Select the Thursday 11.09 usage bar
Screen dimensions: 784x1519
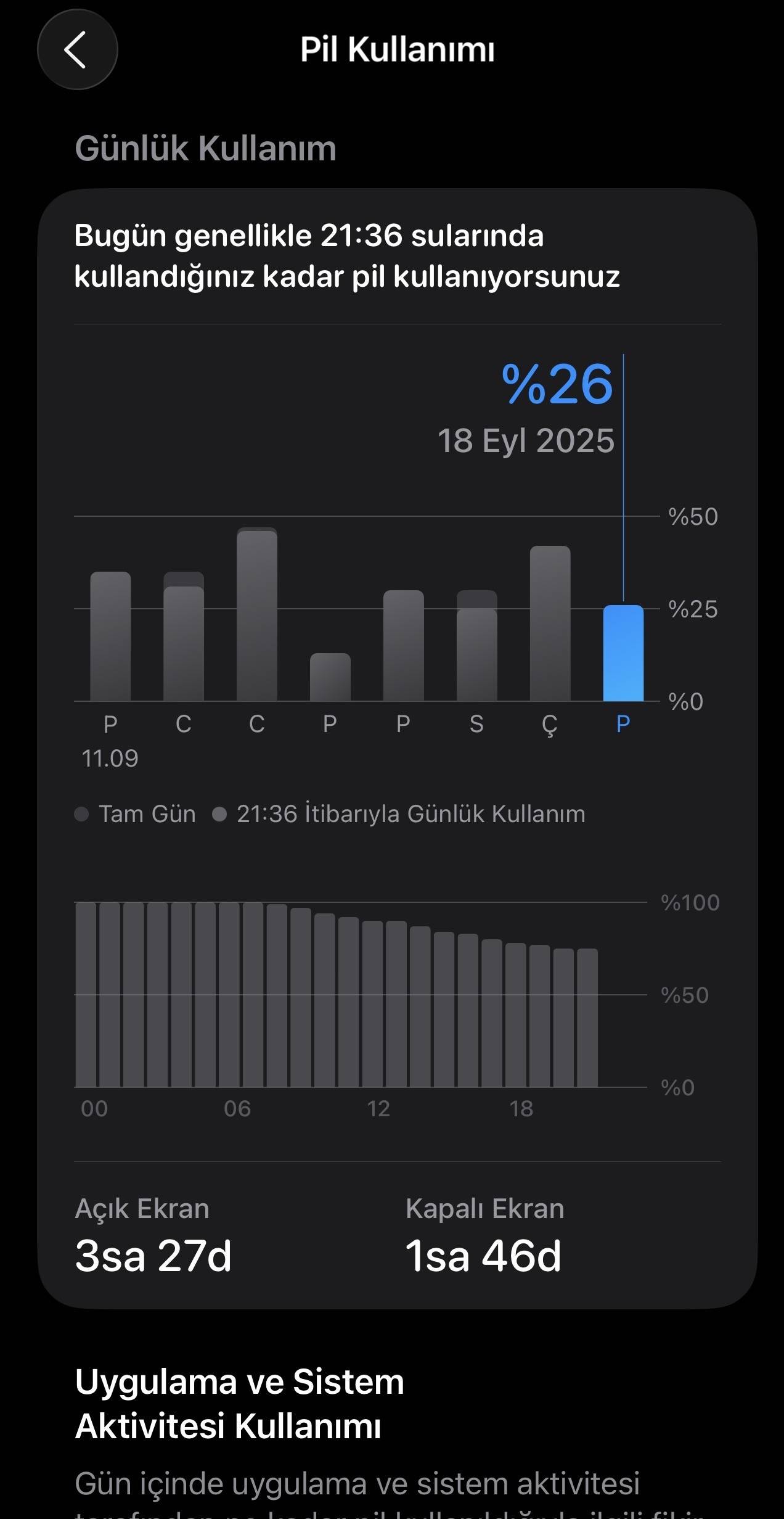[x=110, y=636]
